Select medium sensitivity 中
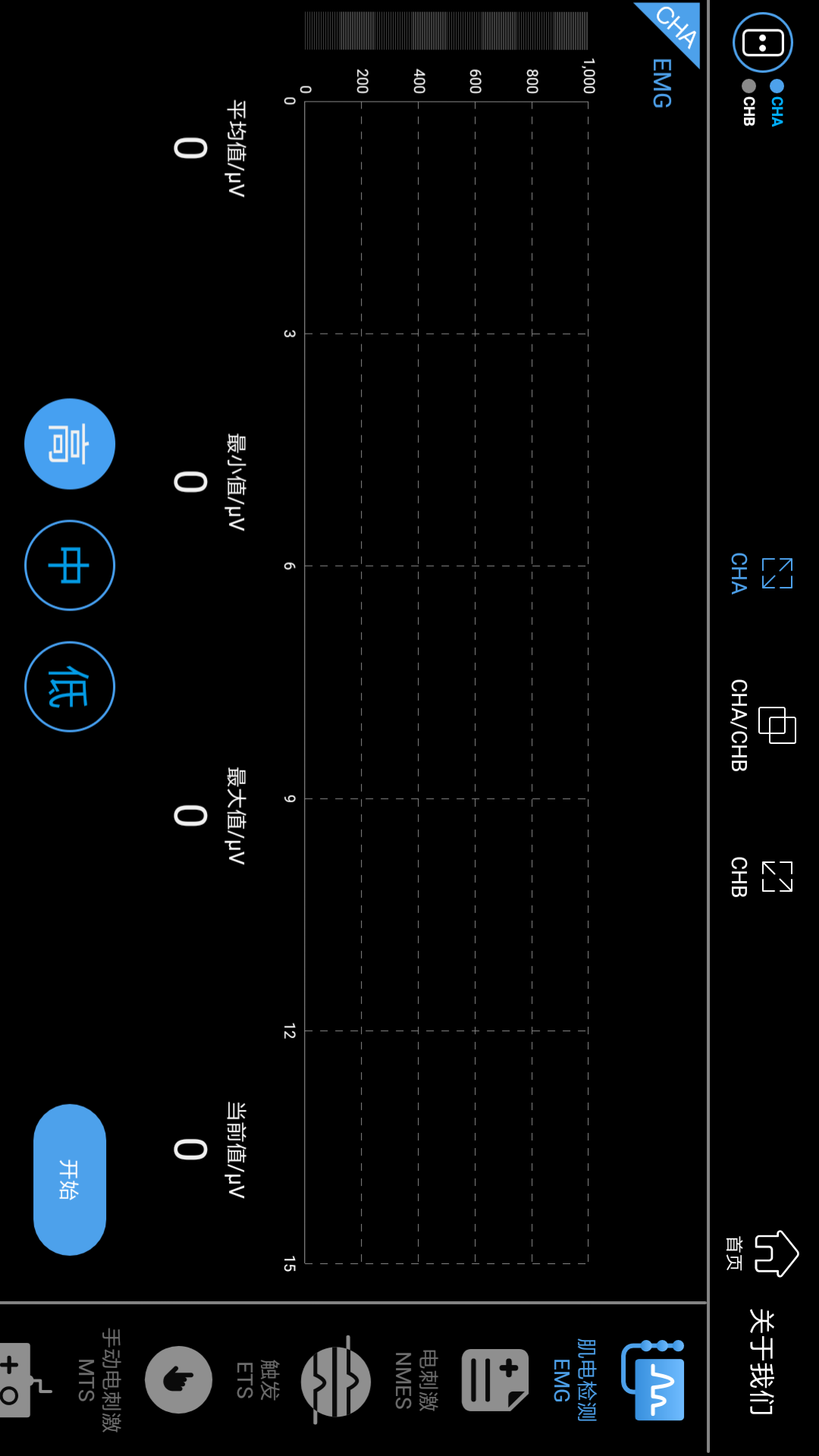 point(69,565)
